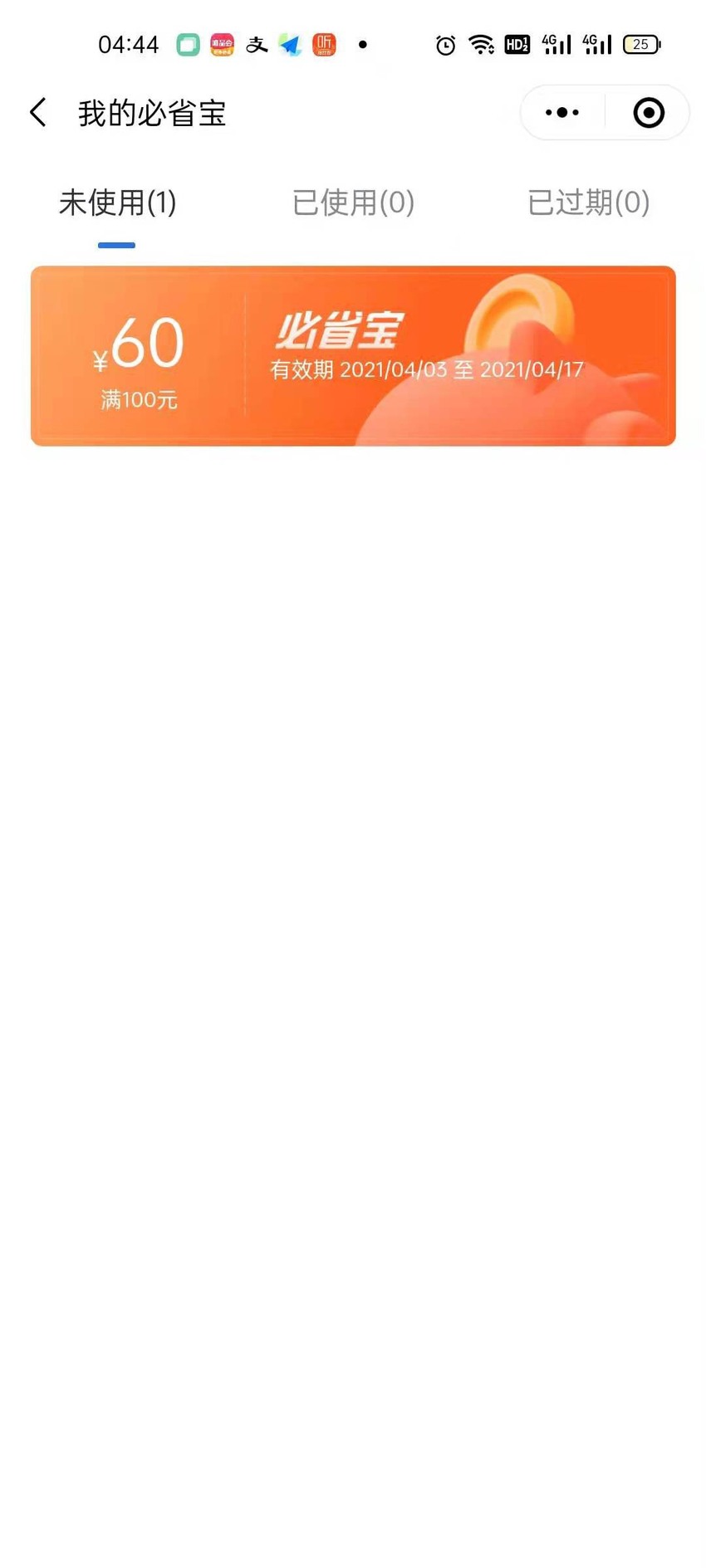Viewport: 706px width, 1568px height.
Task: Switch to the 已使用(0) tab
Action: coord(353,203)
